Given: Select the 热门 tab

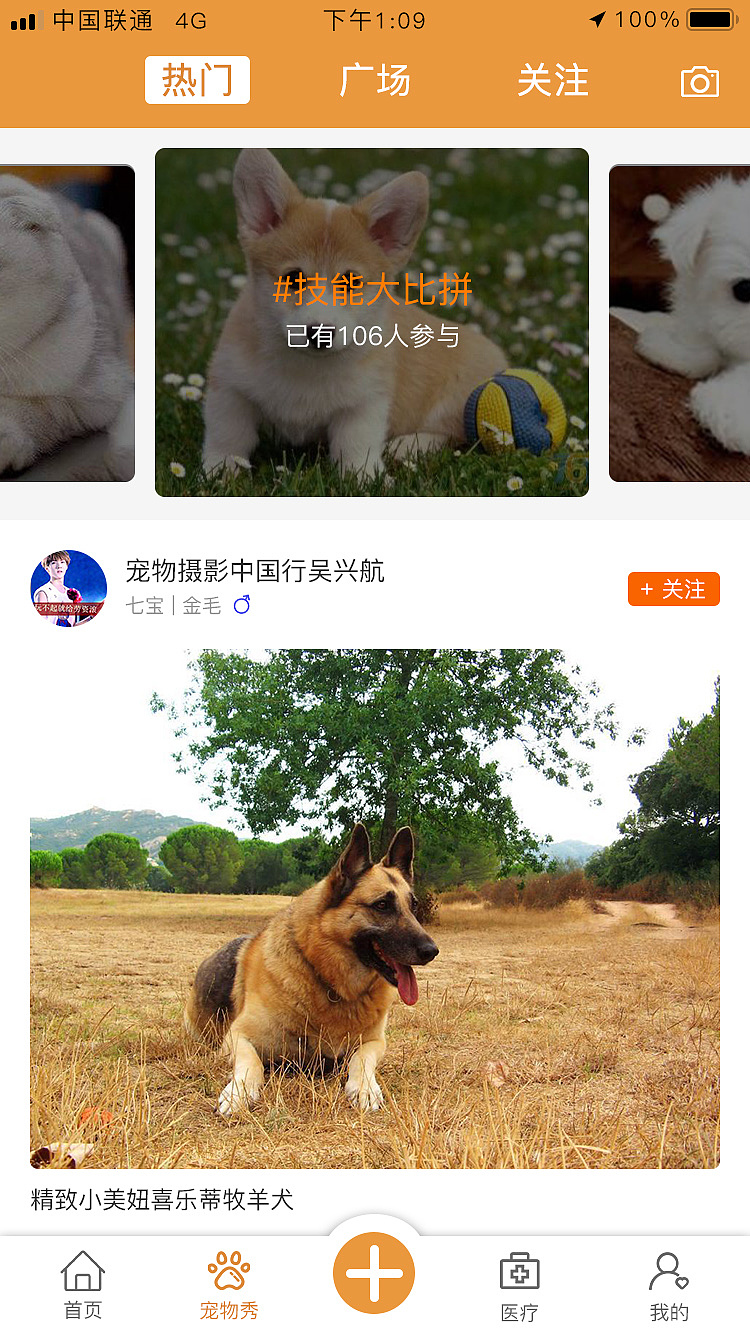Looking at the screenshot, I should click(197, 81).
